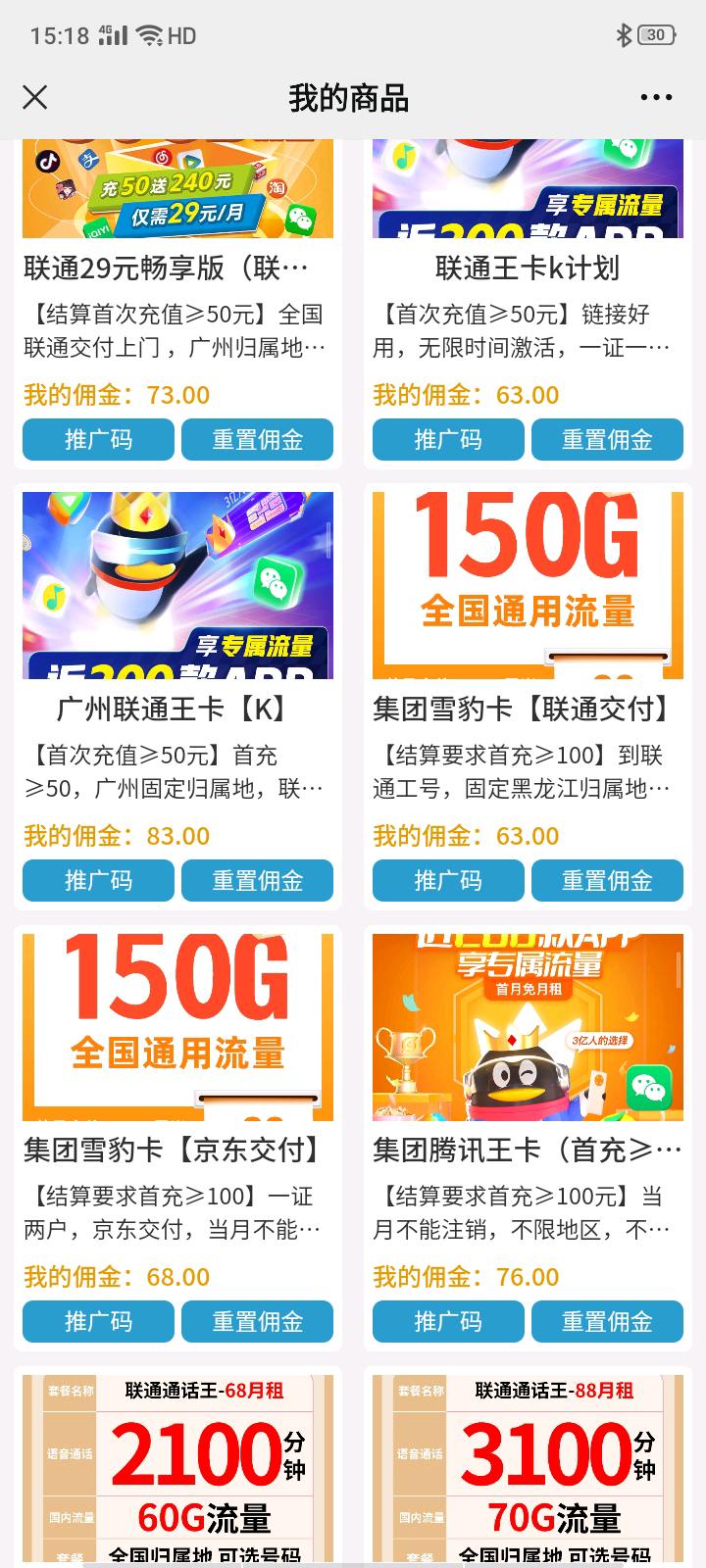The image size is (706, 1568).
Task: Open the three-dot overflow menu
Action: coord(656,97)
